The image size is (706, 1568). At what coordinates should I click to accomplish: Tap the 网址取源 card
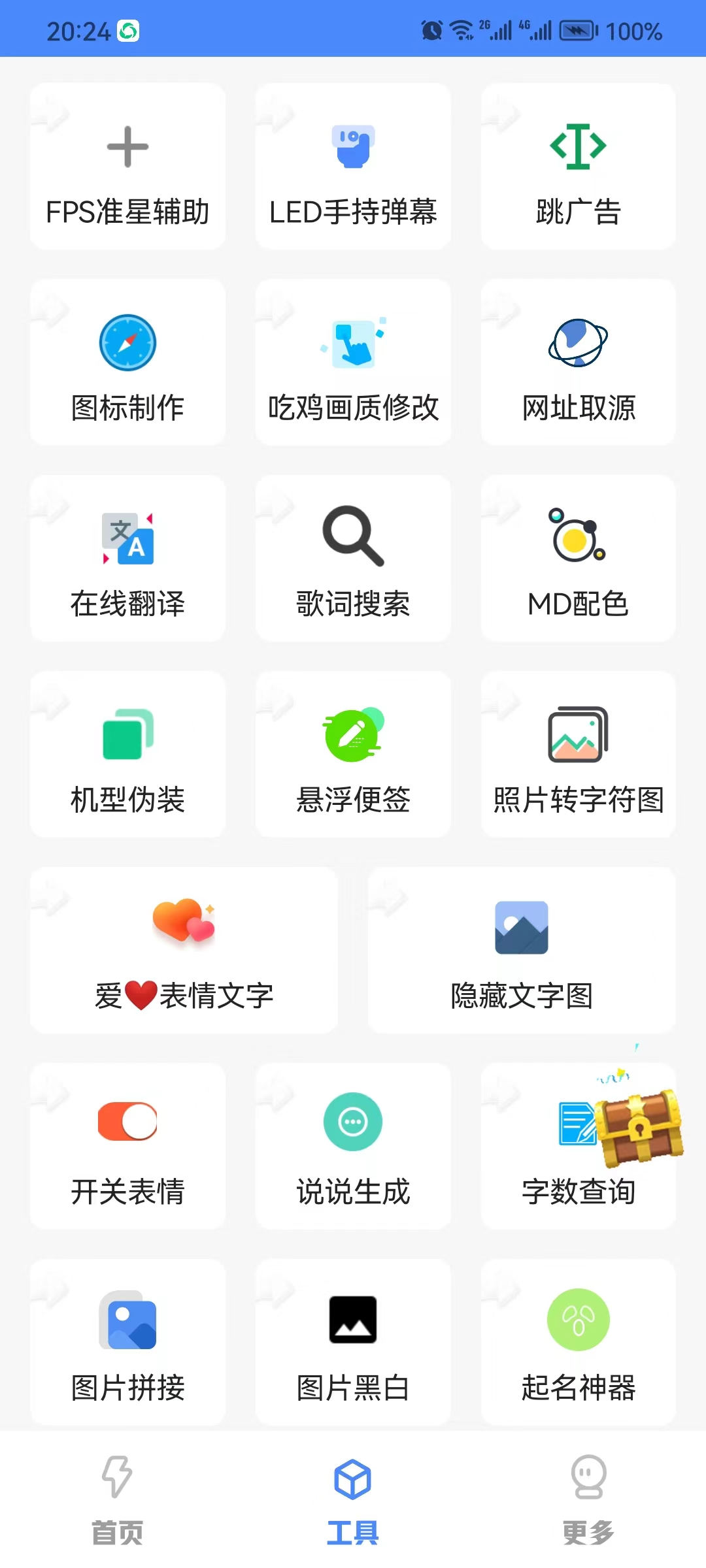[x=578, y=363]
